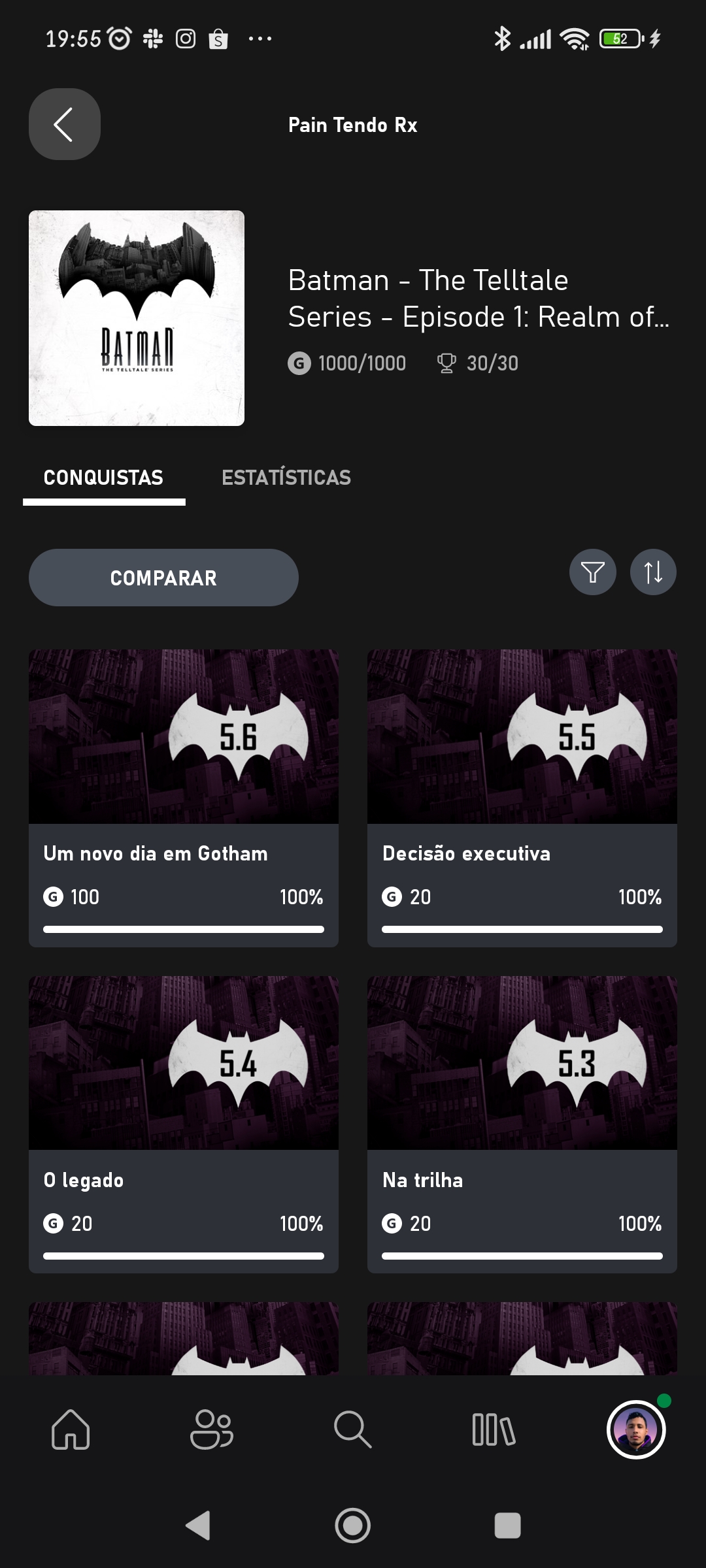Go back using the top-left arrow

tap(64, 124)
